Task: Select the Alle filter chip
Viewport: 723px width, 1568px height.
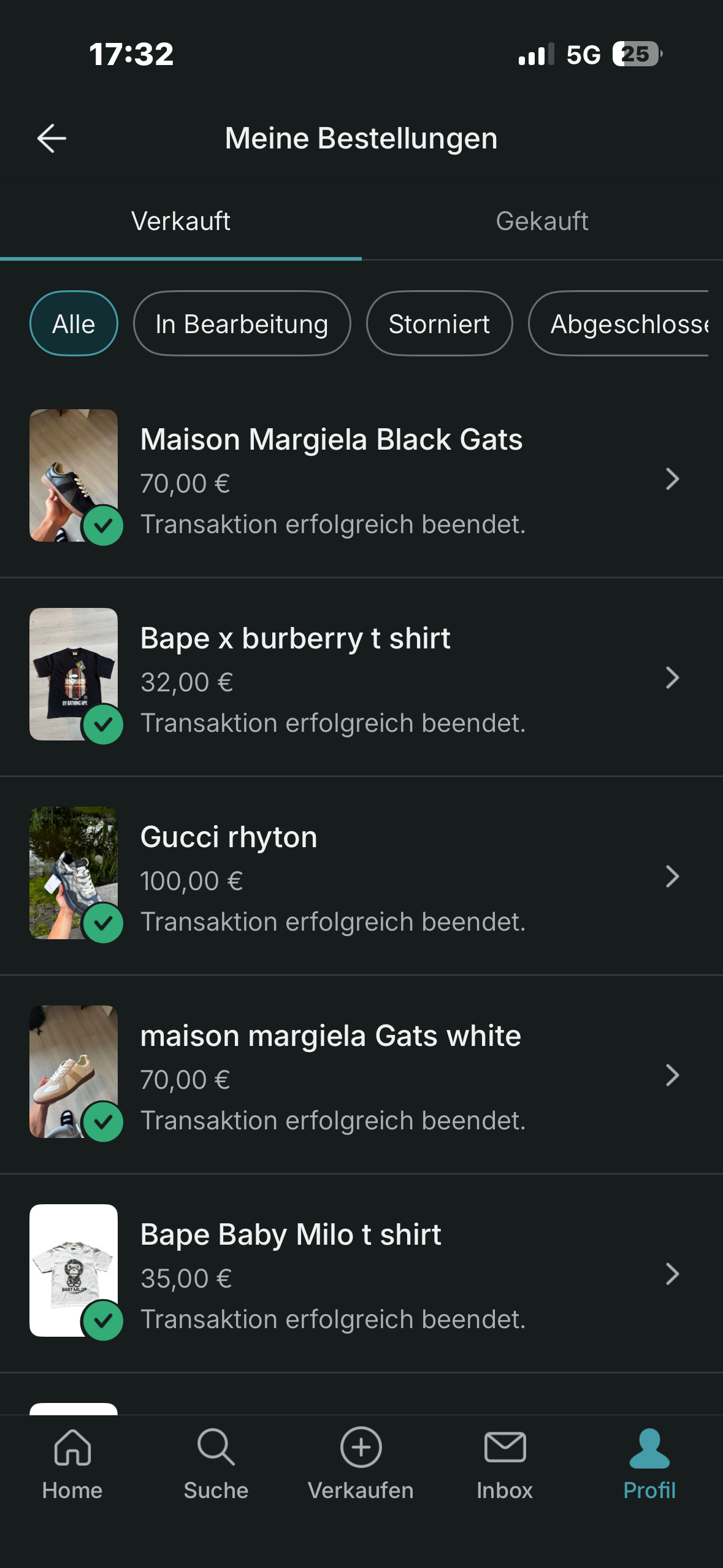Action: [74, 324]
